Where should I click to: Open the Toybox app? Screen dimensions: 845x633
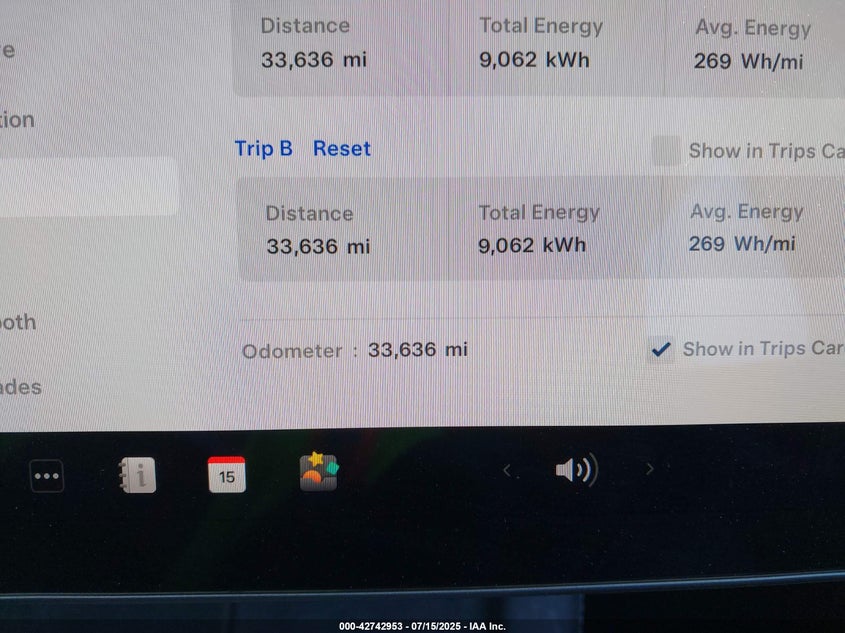click(318, 472)
